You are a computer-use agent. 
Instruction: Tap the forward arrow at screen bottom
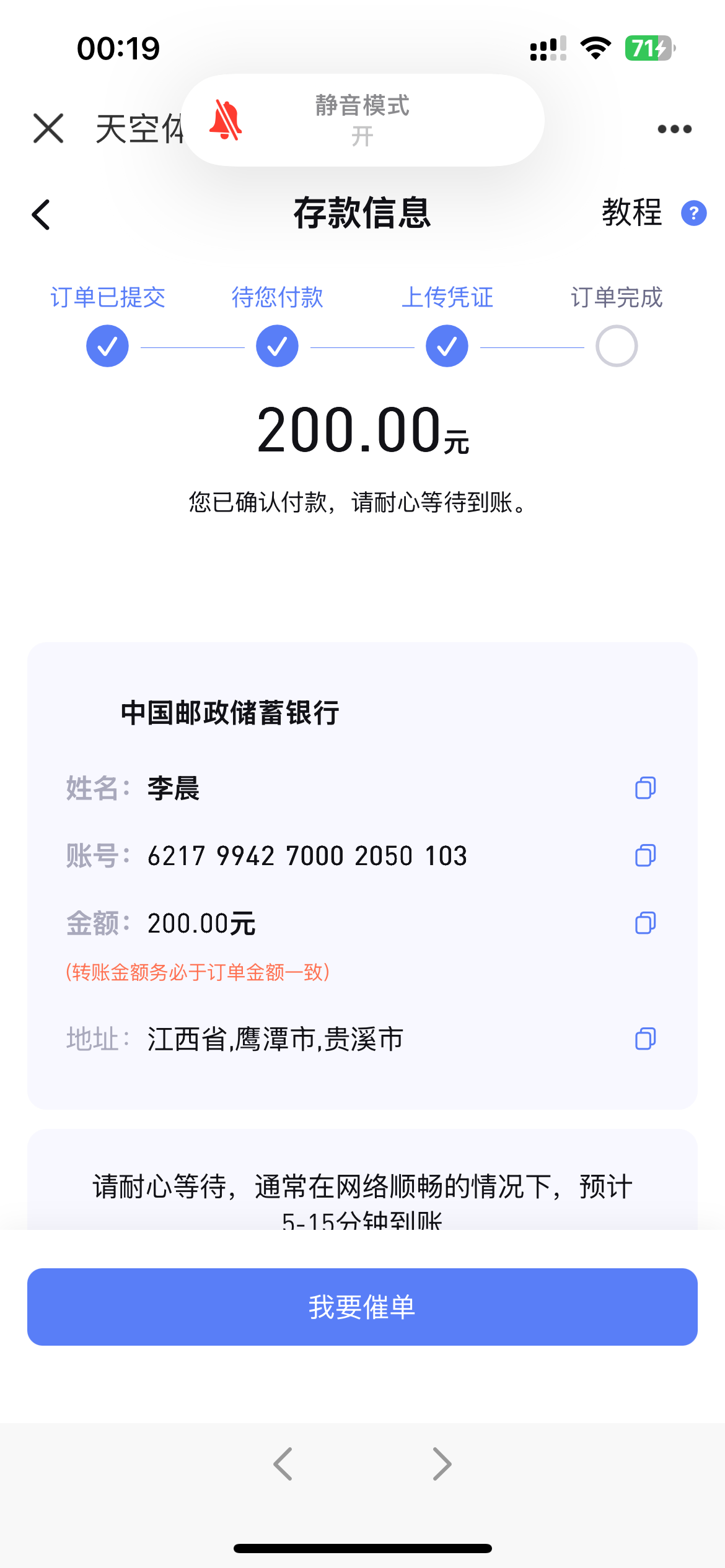tap(442, 1463)
